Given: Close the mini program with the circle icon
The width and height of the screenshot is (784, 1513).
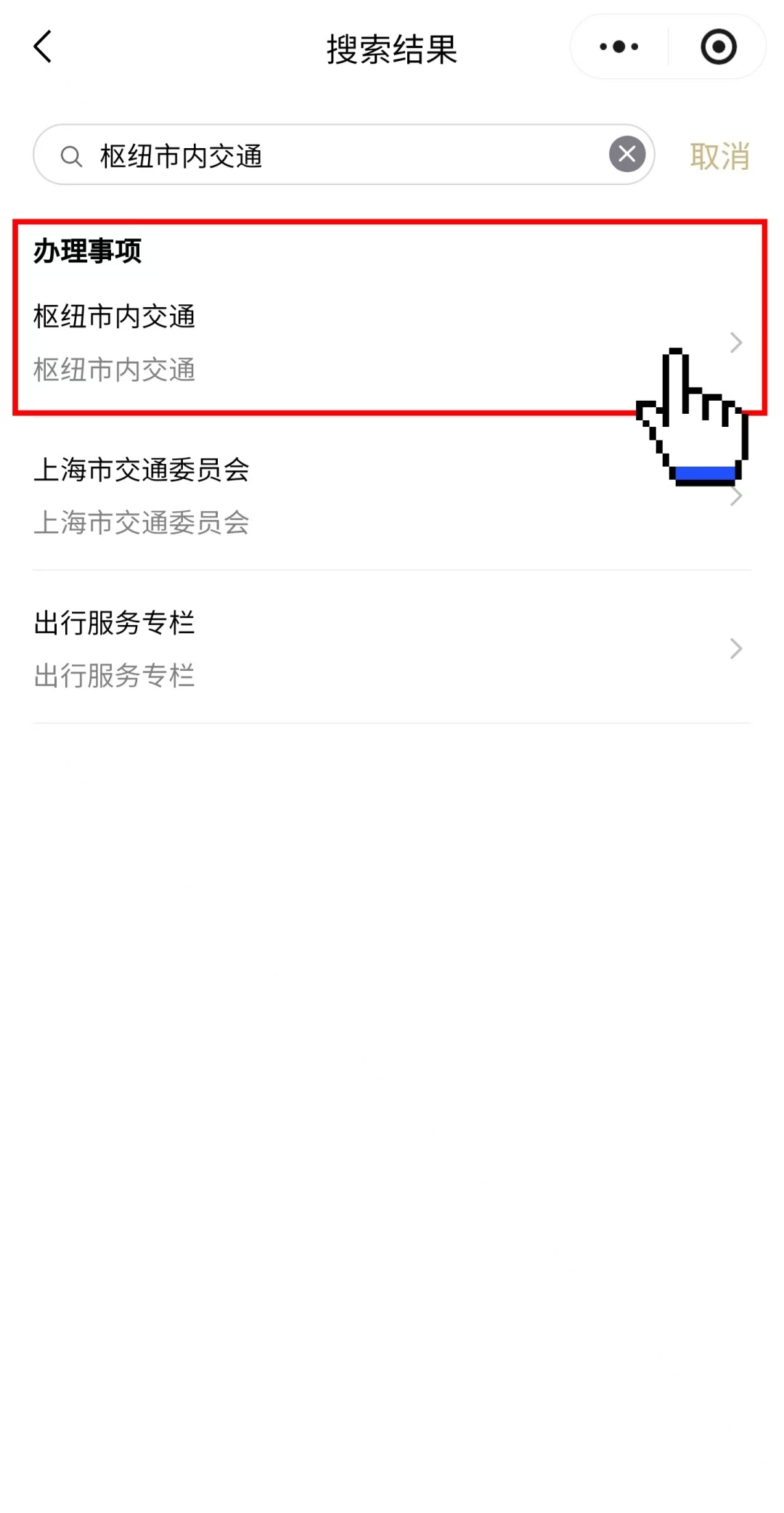Looking at the screenshot, I should pos(718,47).
